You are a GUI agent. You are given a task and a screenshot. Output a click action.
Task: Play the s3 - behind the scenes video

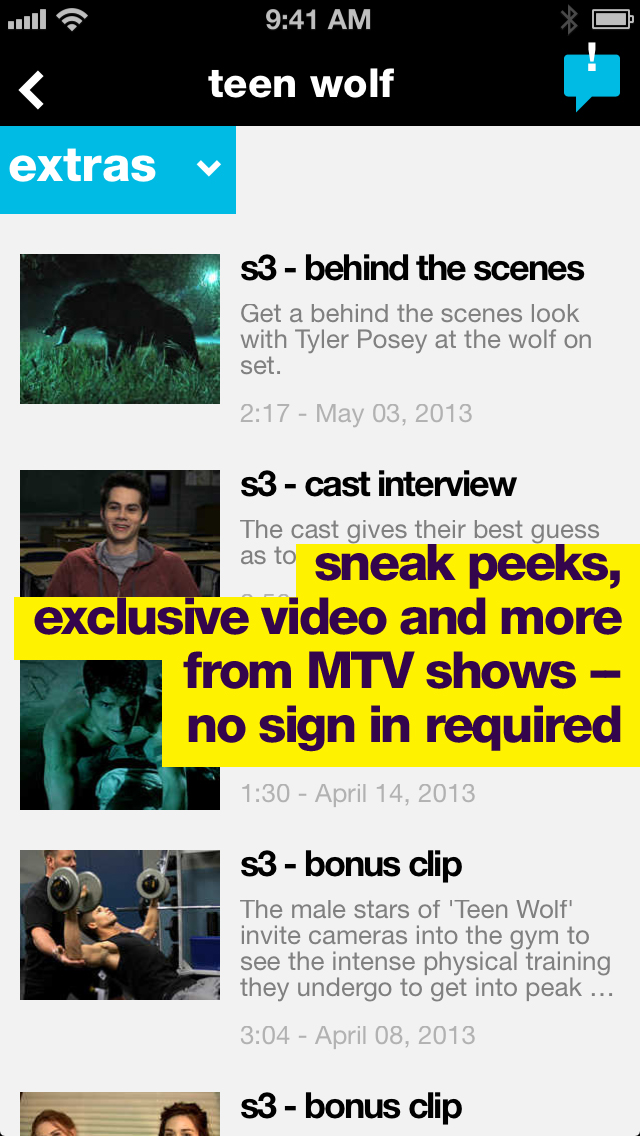[x=120, y=328]
